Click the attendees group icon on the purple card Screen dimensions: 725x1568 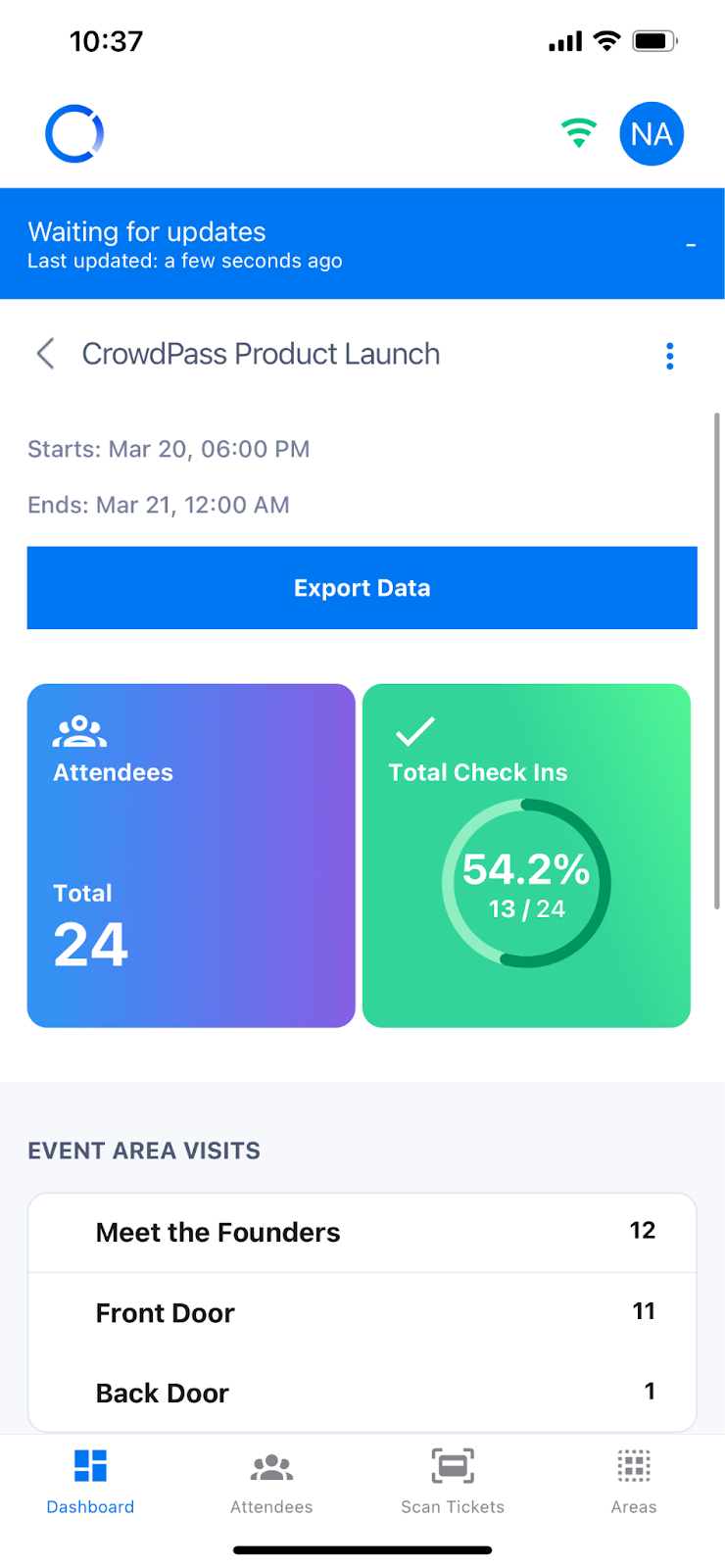coord(78,730)
